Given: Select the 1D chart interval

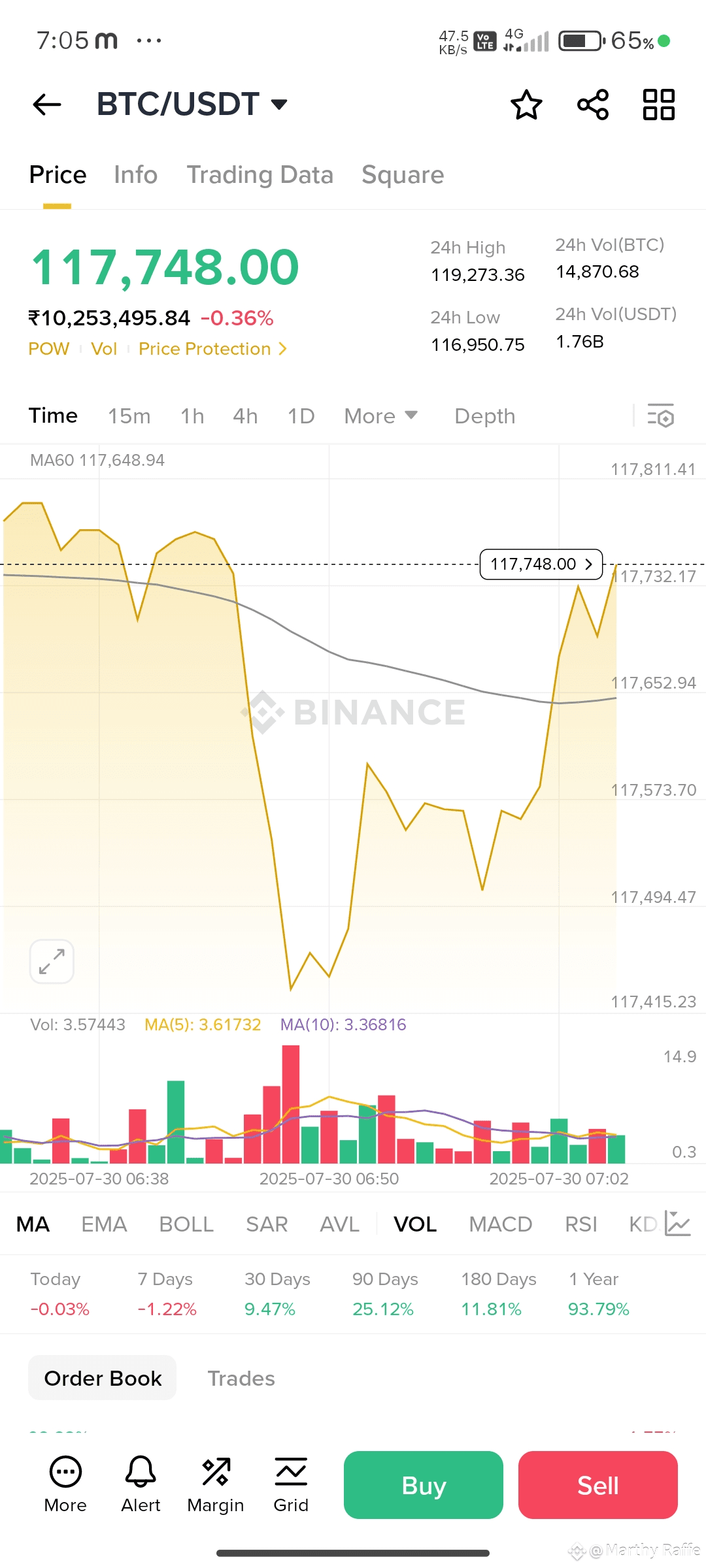Looking at the screenshot, I should point(301,416).
